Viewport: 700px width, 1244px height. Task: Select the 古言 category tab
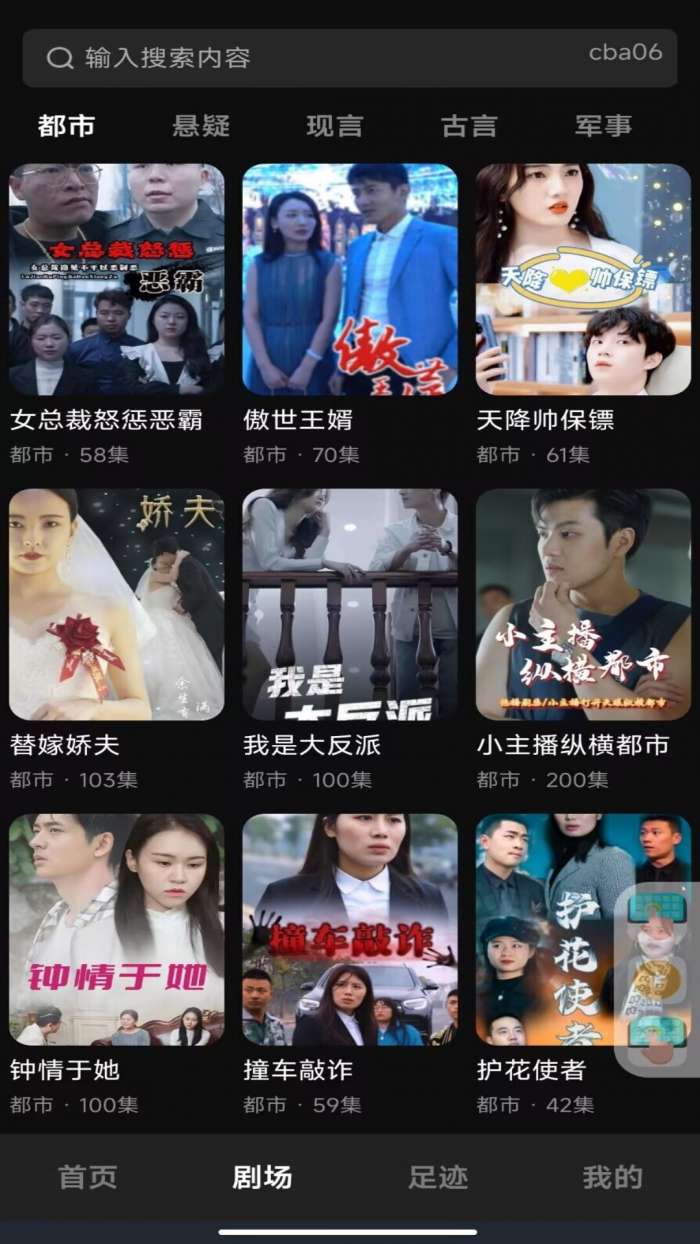pos(469,126)
